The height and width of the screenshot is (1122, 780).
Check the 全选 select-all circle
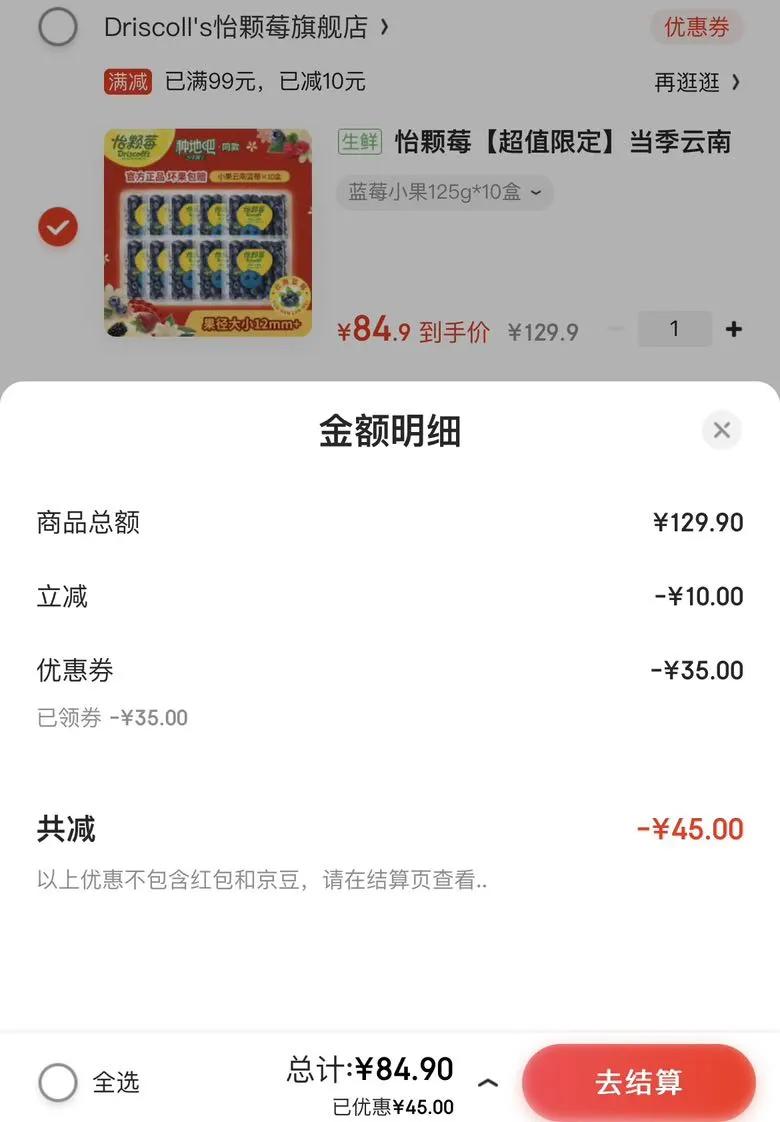(58, 1082)
